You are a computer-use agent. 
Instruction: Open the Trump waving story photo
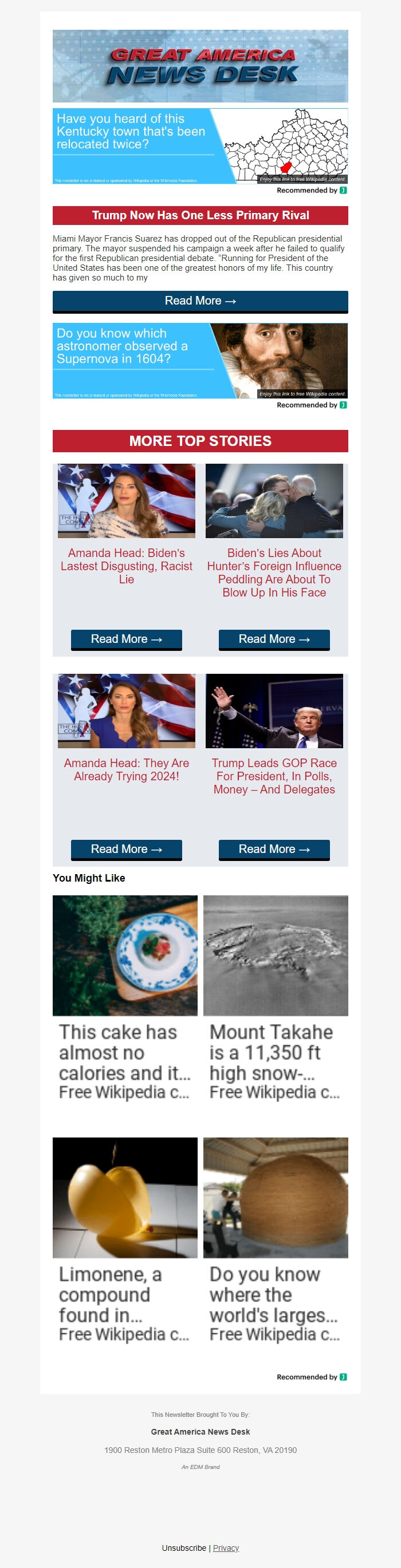[274, 711]
